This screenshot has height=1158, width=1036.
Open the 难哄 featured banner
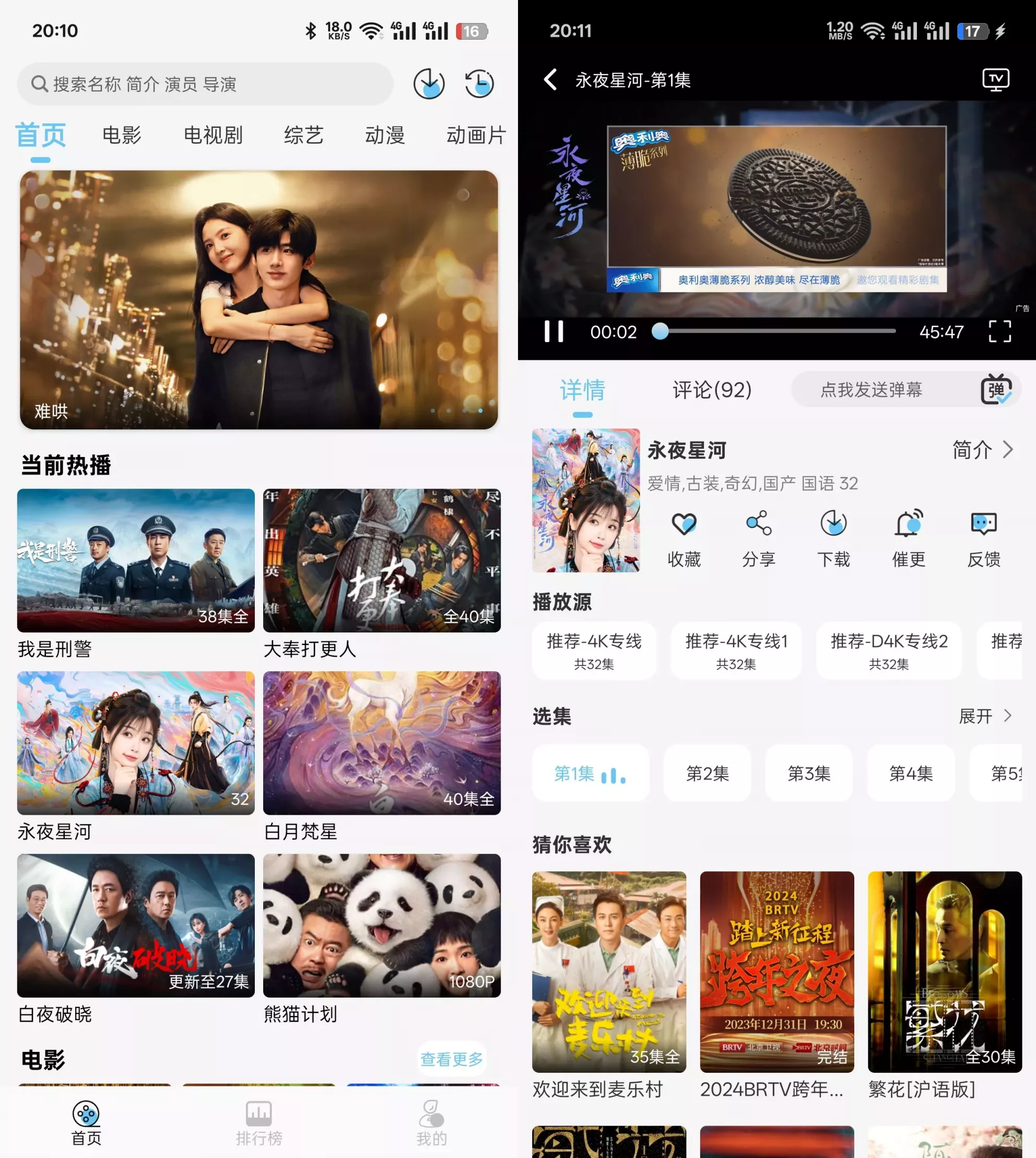click(x=259, y=299)
